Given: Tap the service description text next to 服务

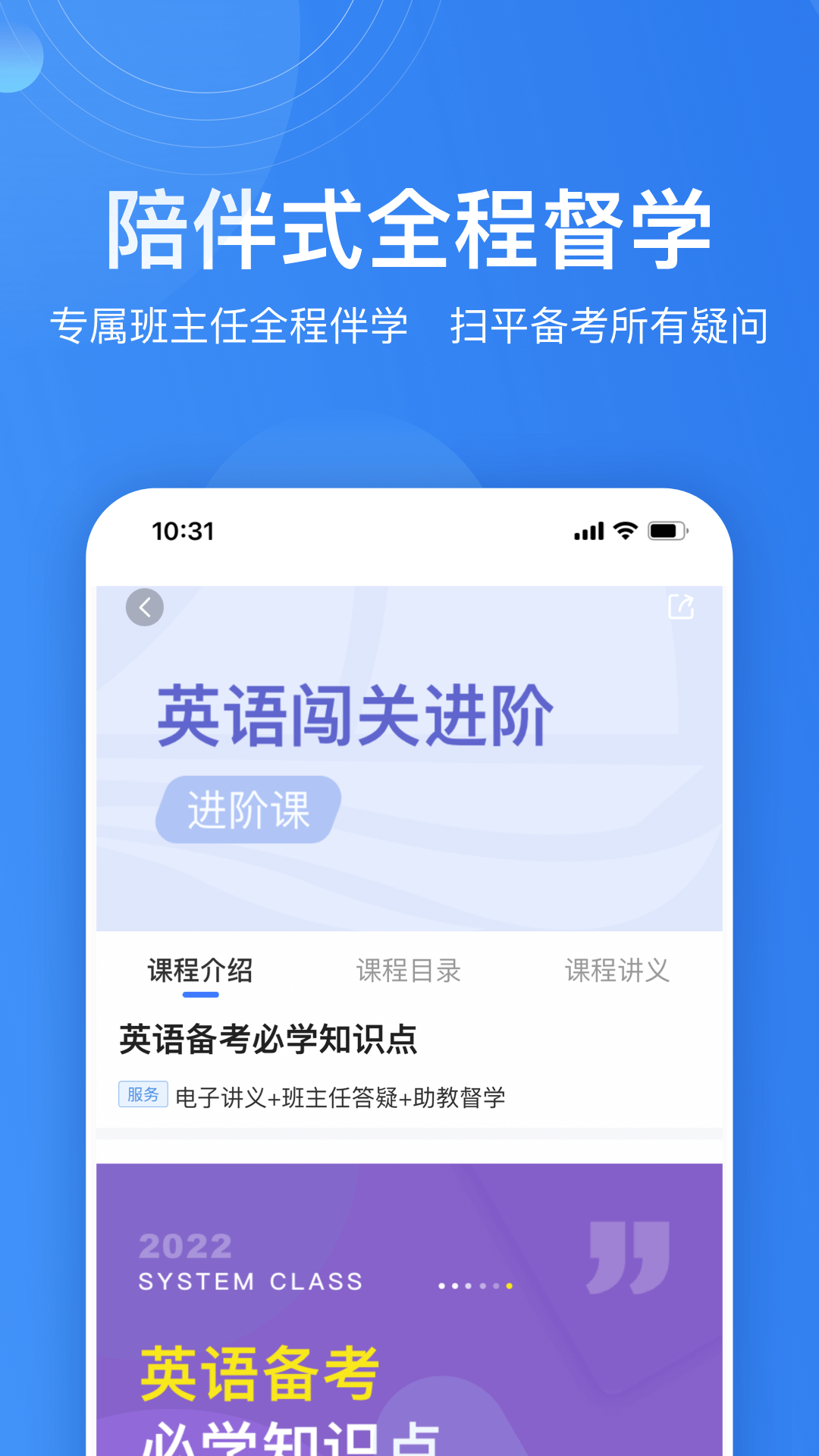Looking at the screenshot, I should [x=343, y=1095].
